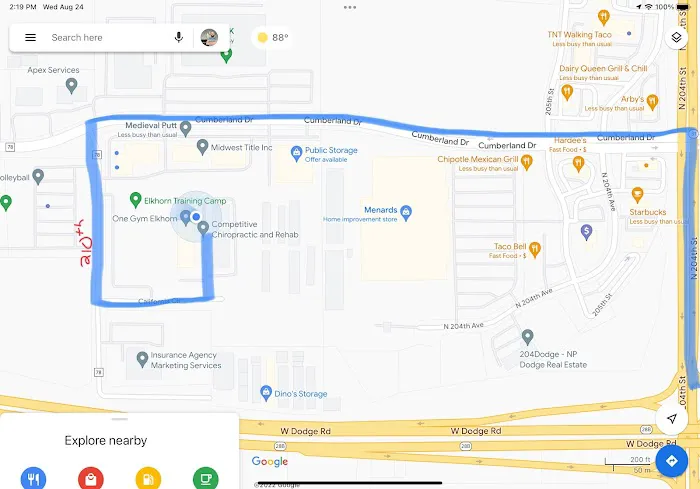Screen dimensions: 700x489
Task: Tap the Search here field
Action: (105, 37)
